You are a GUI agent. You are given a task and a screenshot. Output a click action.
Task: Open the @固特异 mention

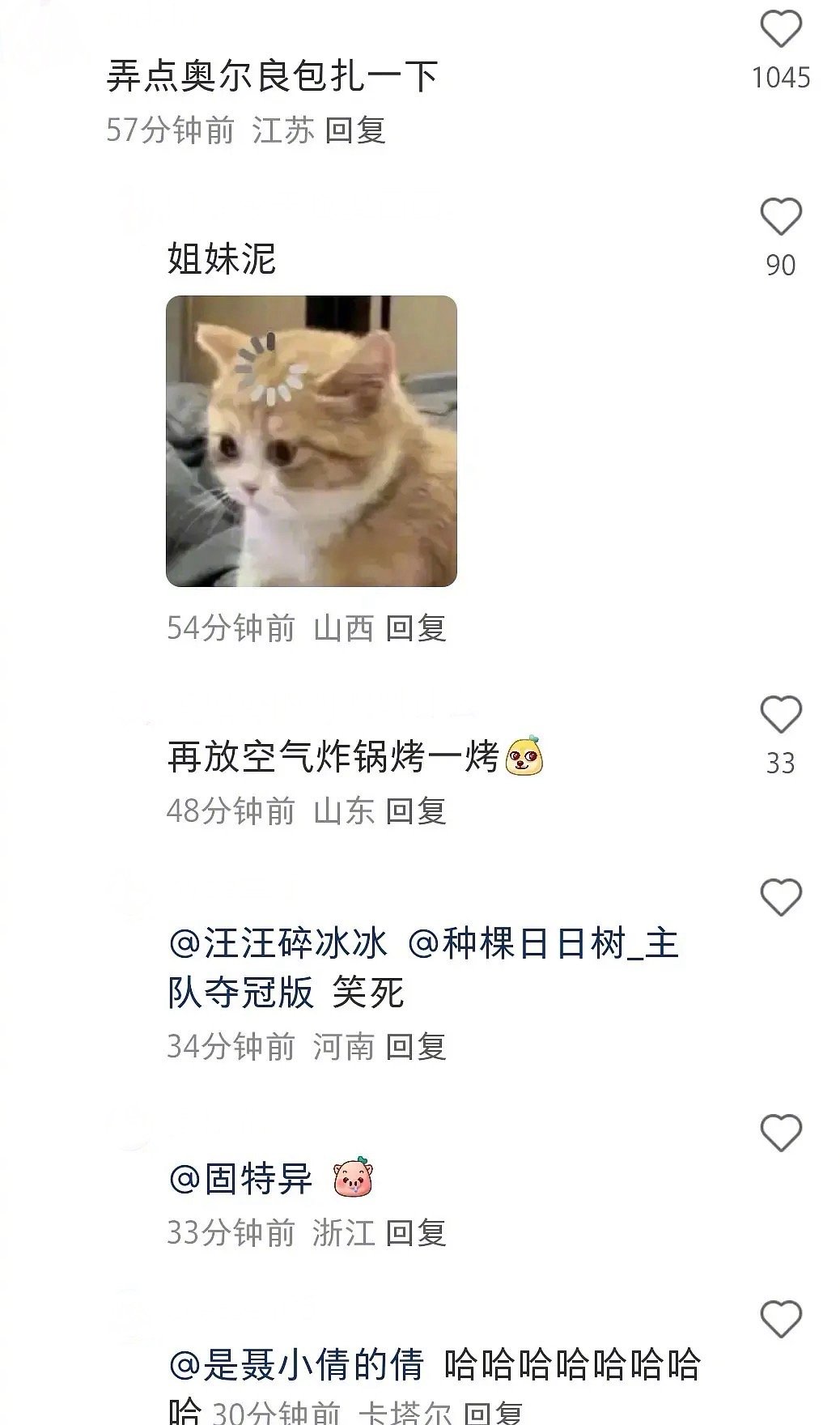[x=240, y=1178]
